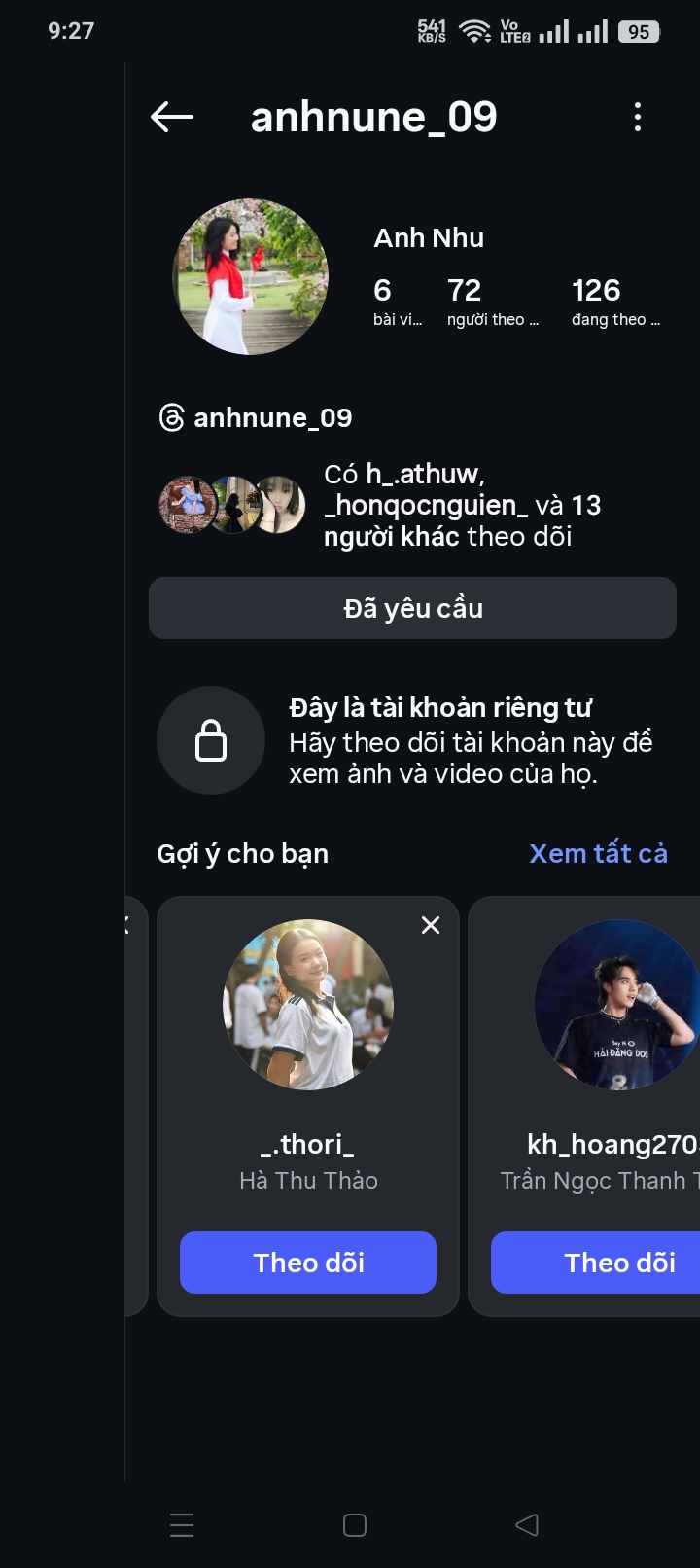Dismiss the _.thori_ suggestion card
The width and height of the screenshot is (700, 1568).
tap(431, 925)
